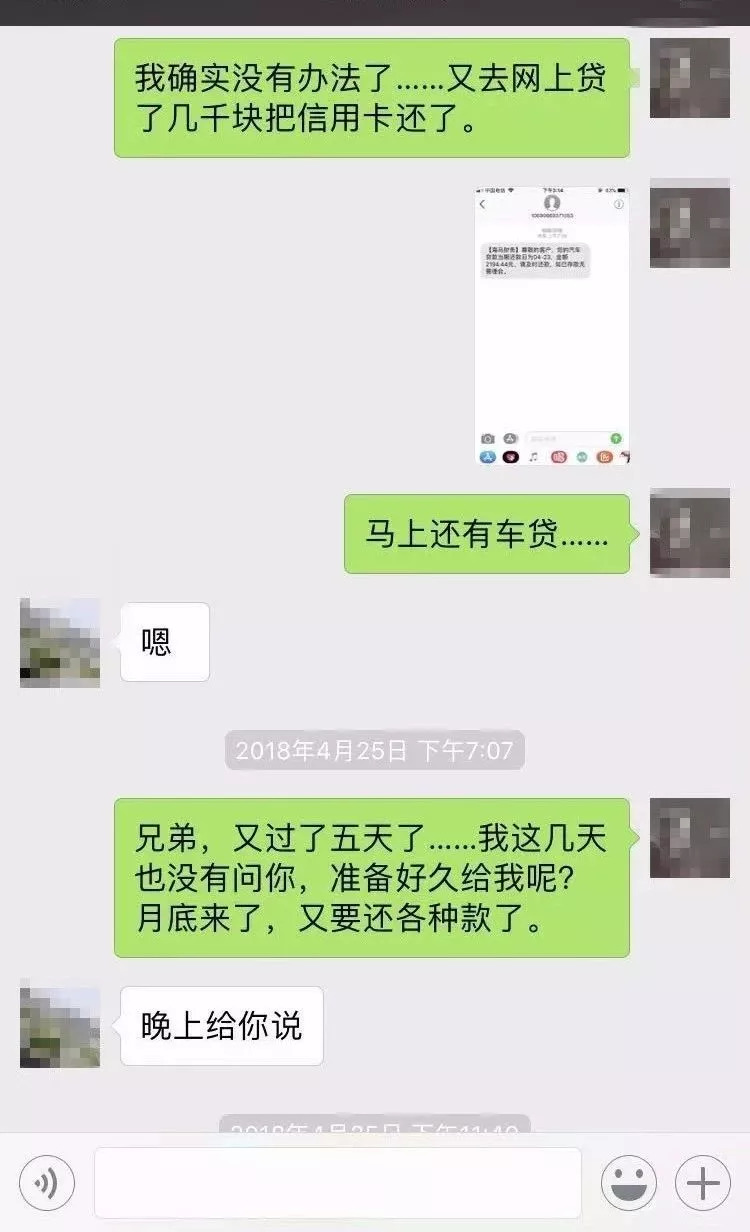Screen dimensions: 750x1232
Task: Open contact's avatar beside the 嗯 message
Action: pos(60,643)
